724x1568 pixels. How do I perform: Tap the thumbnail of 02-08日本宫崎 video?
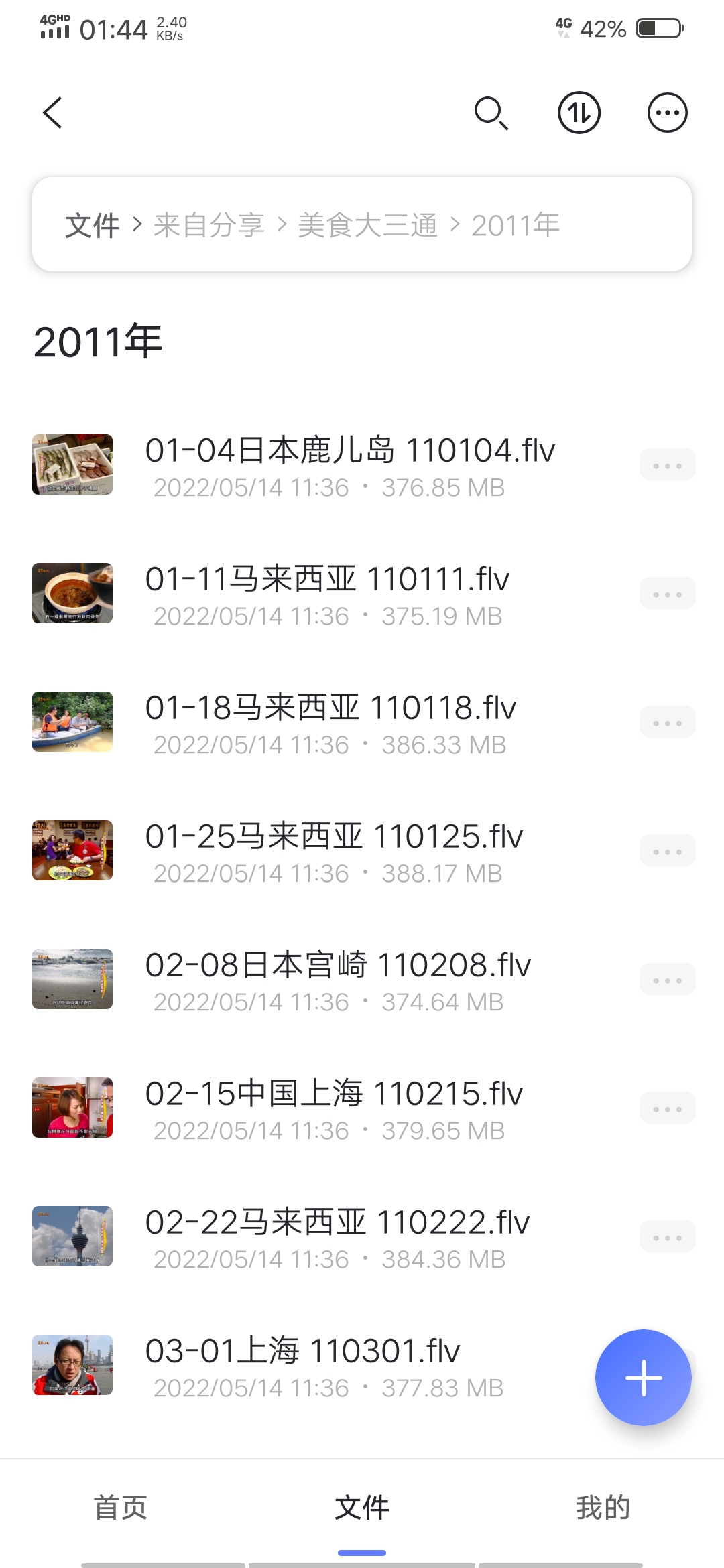pyautogui.click(x=72, y=979)
